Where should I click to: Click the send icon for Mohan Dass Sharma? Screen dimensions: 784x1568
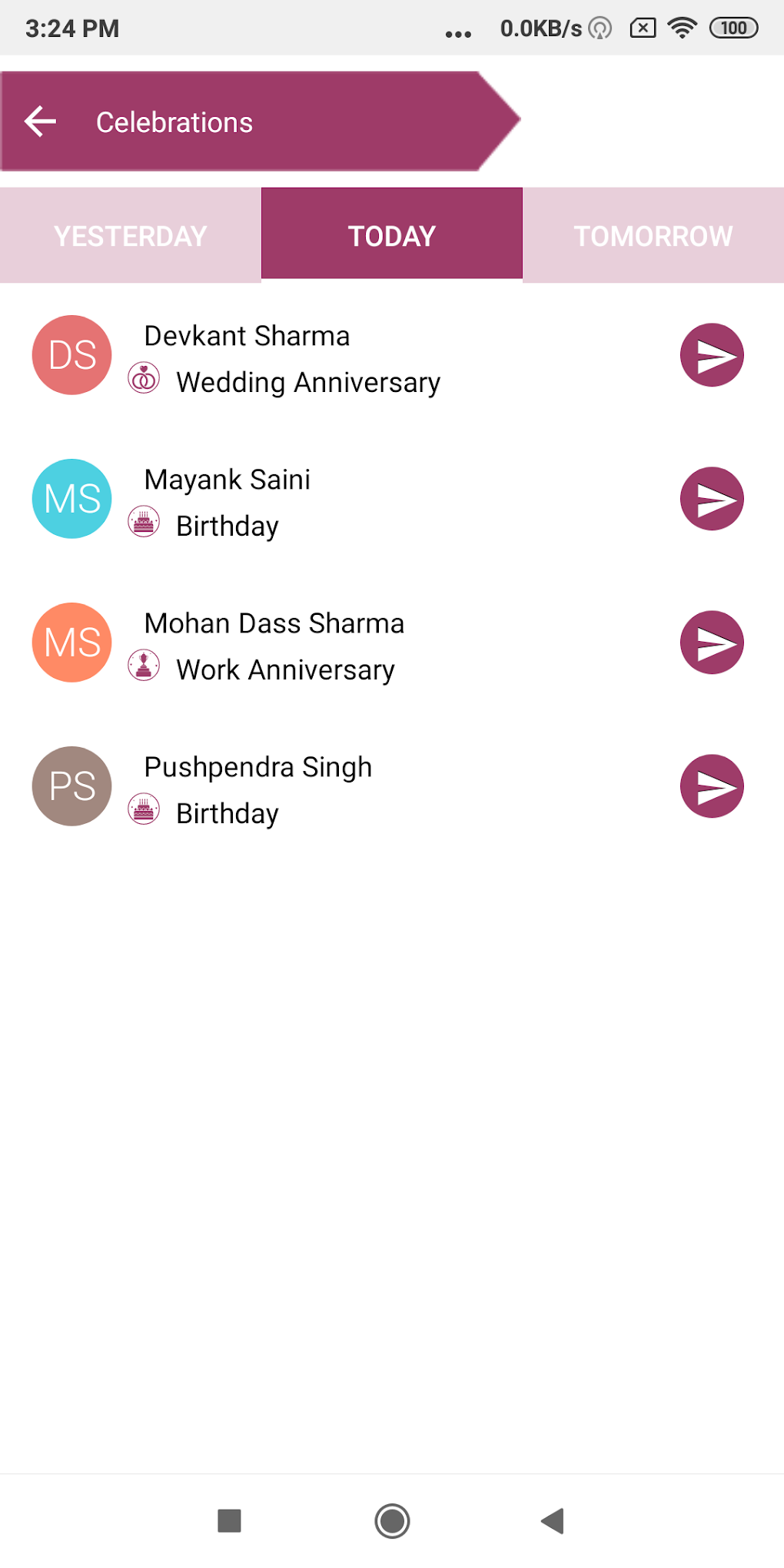click(x=711, y=643)
